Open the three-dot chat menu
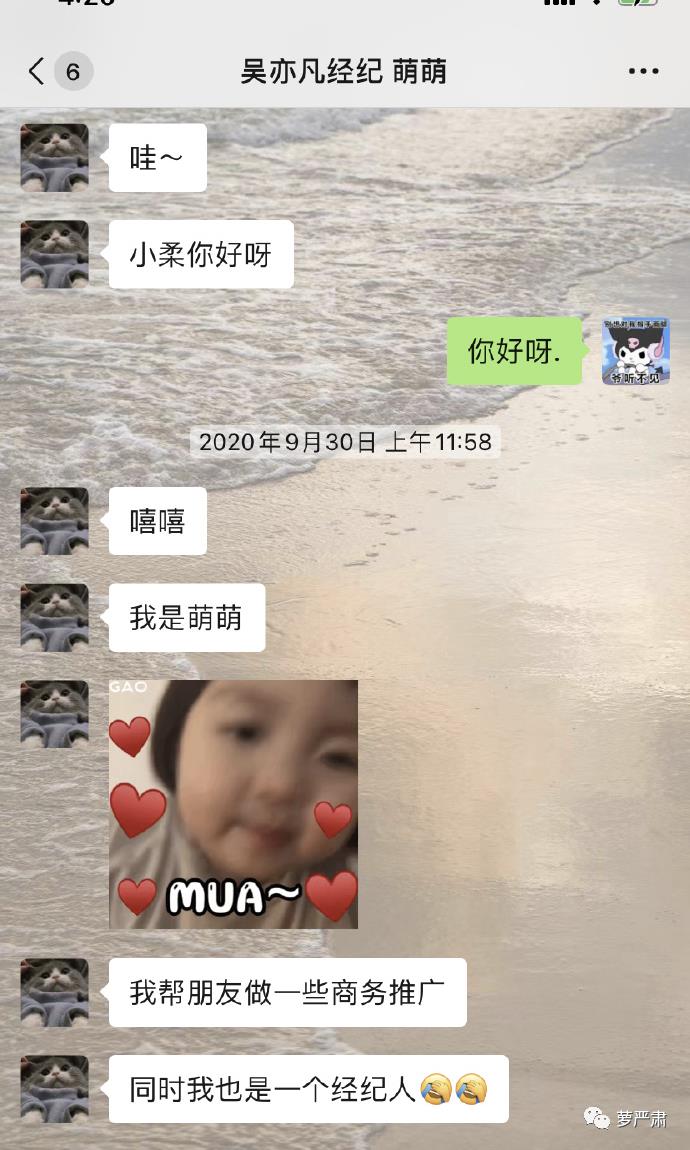 pos(643,71)
